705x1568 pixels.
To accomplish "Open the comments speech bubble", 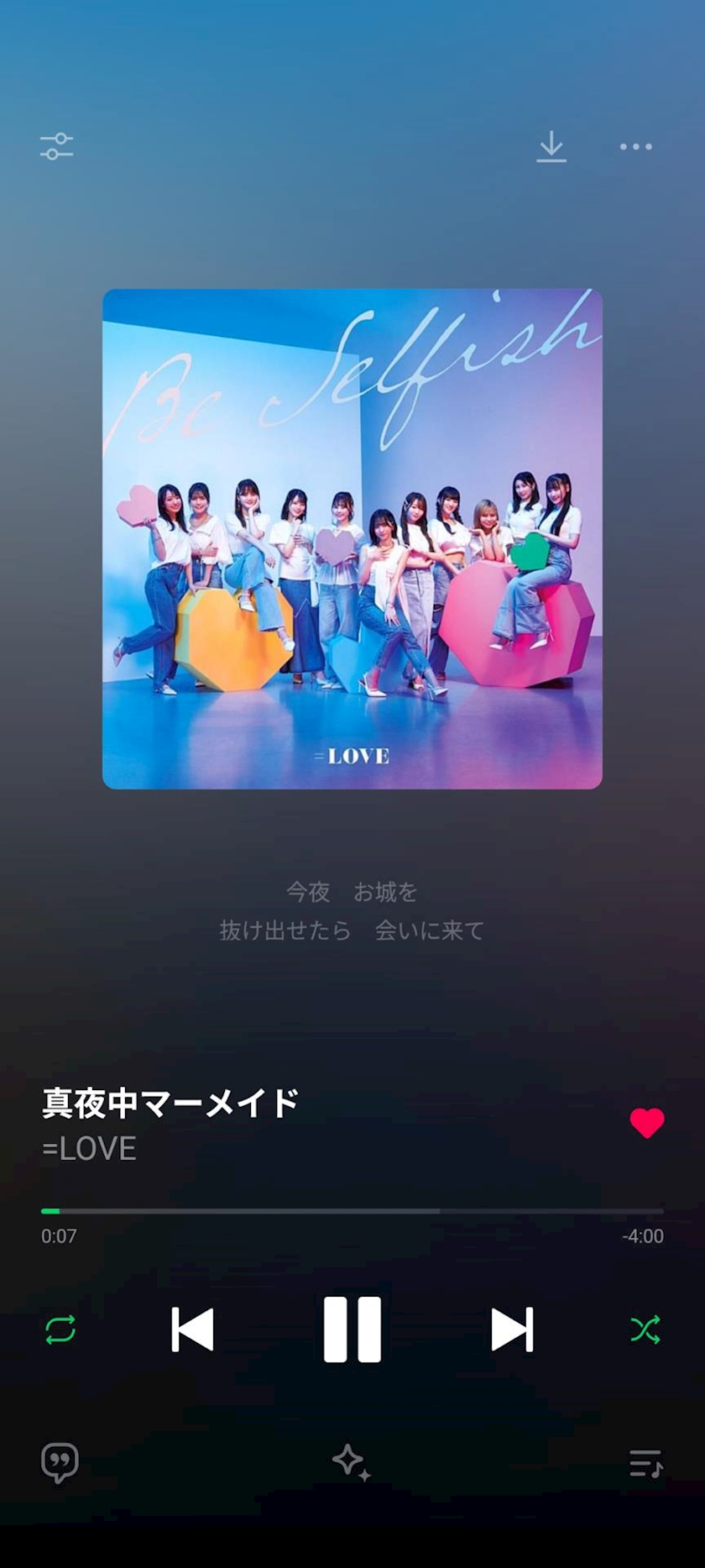I will click(x=60, y=1463).
